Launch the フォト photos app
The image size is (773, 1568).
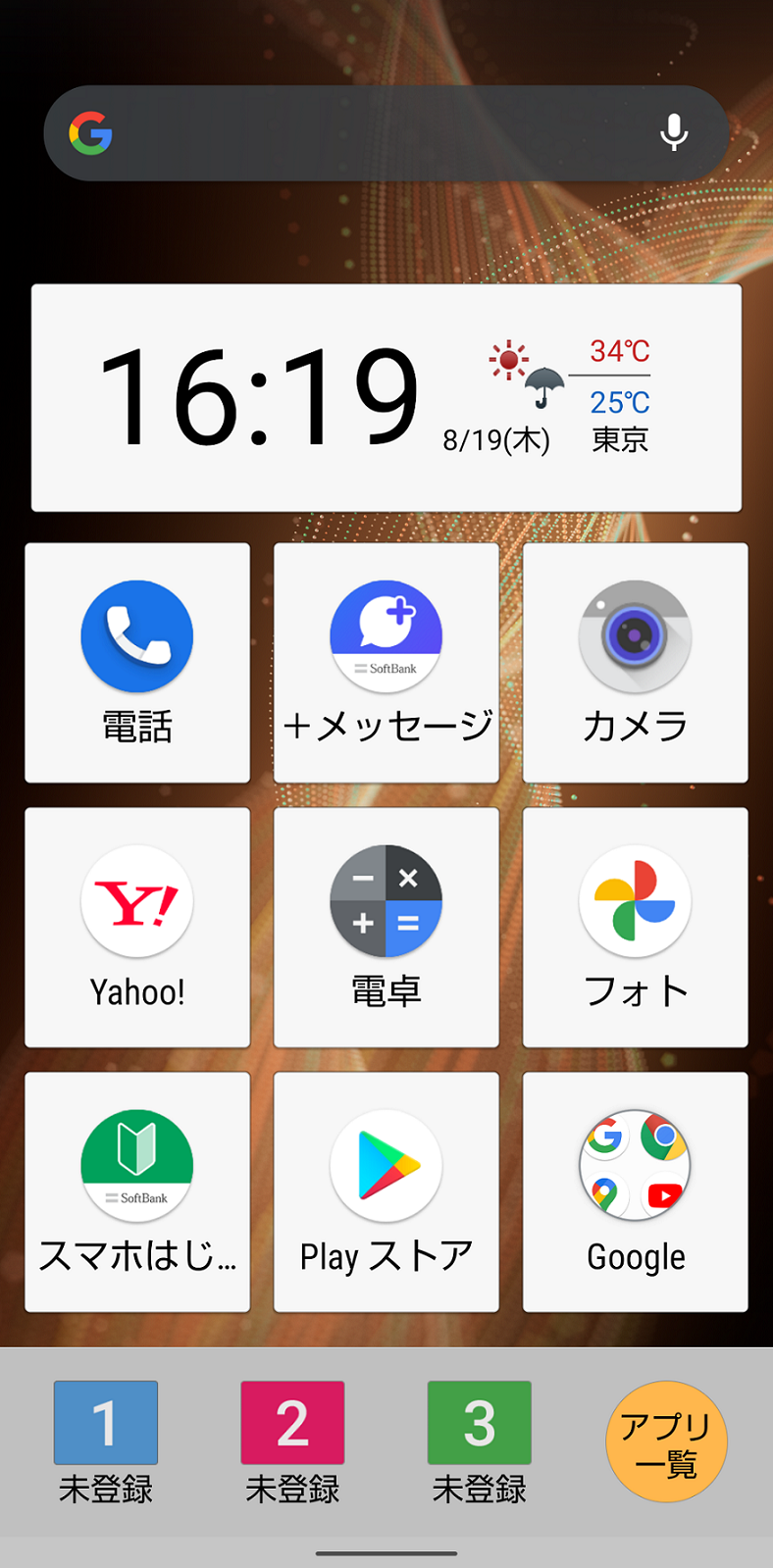(635, 926)
